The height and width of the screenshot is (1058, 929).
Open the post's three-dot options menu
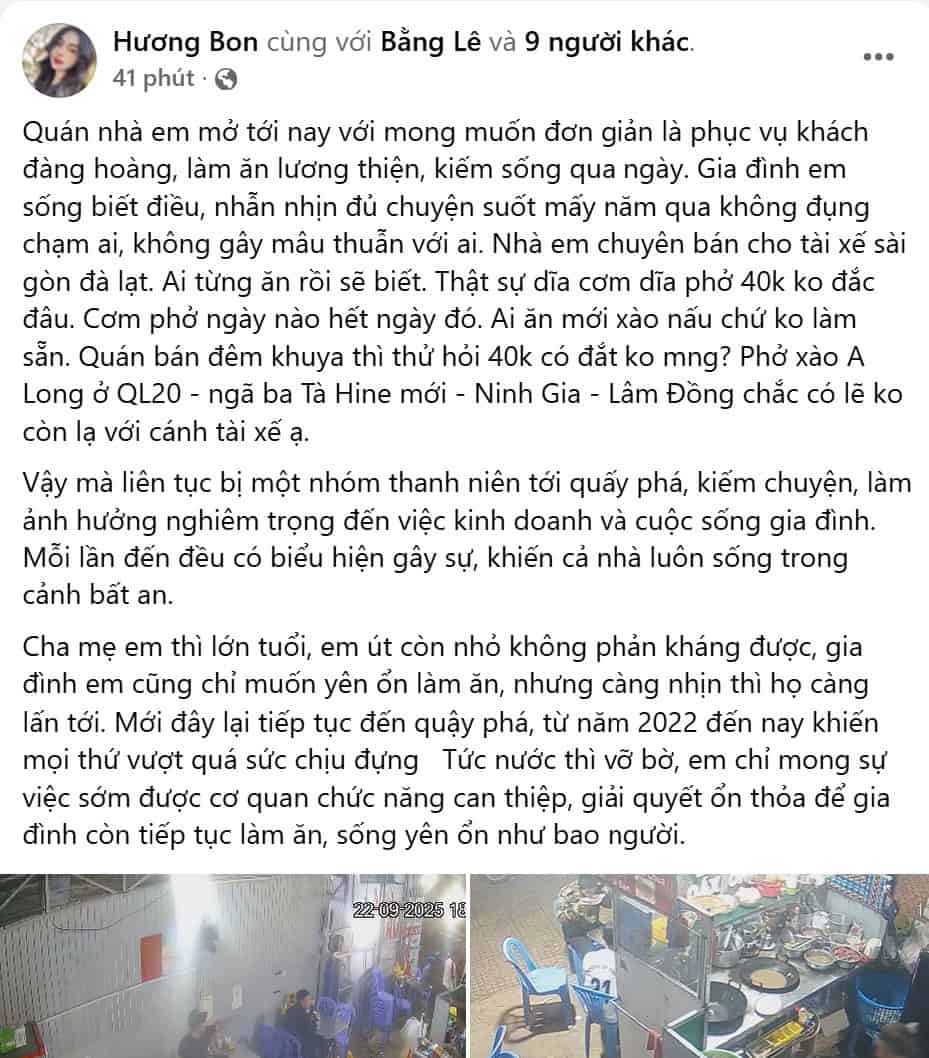pyautogui.click(x=878, y=58)
